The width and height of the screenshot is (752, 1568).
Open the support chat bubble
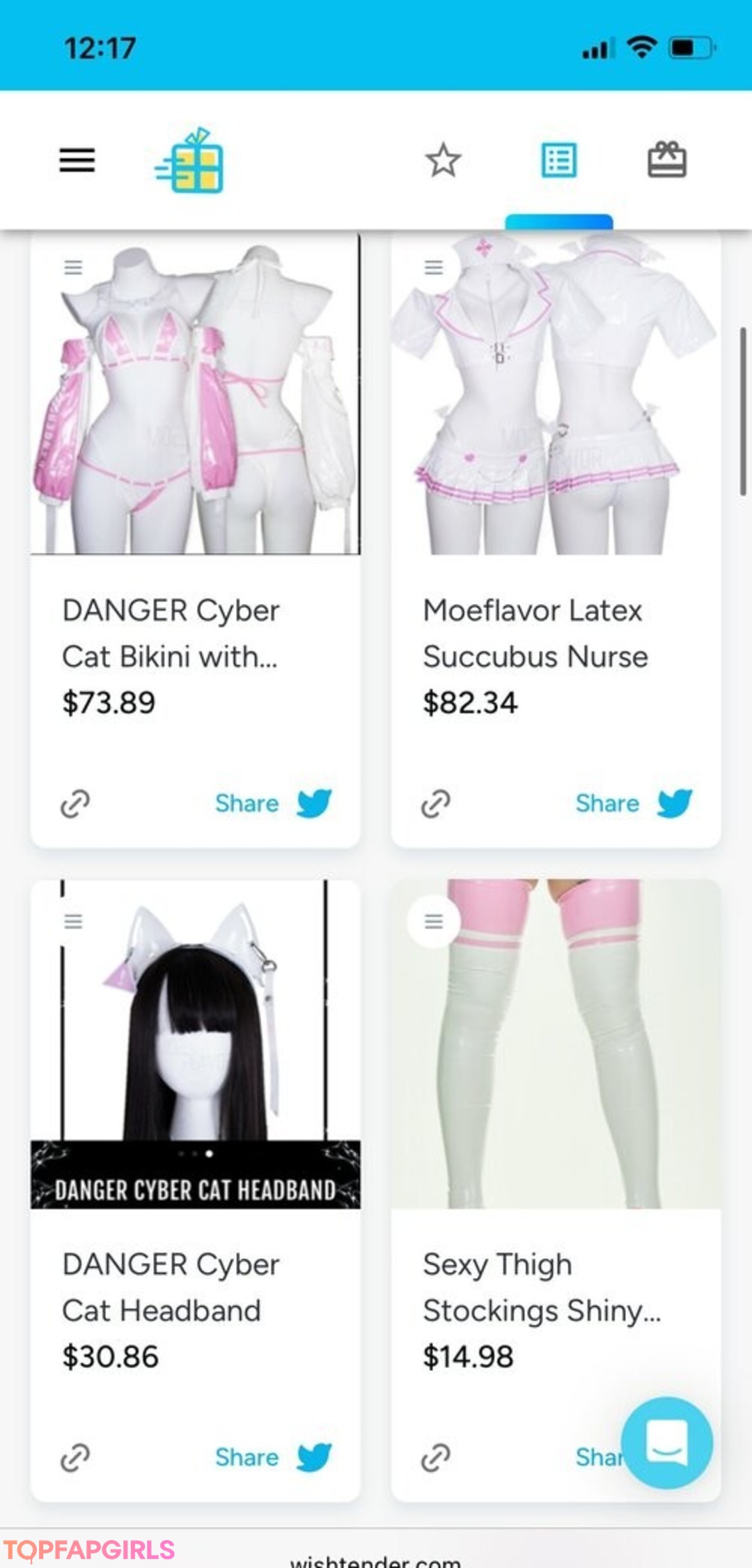point(666,1442)
